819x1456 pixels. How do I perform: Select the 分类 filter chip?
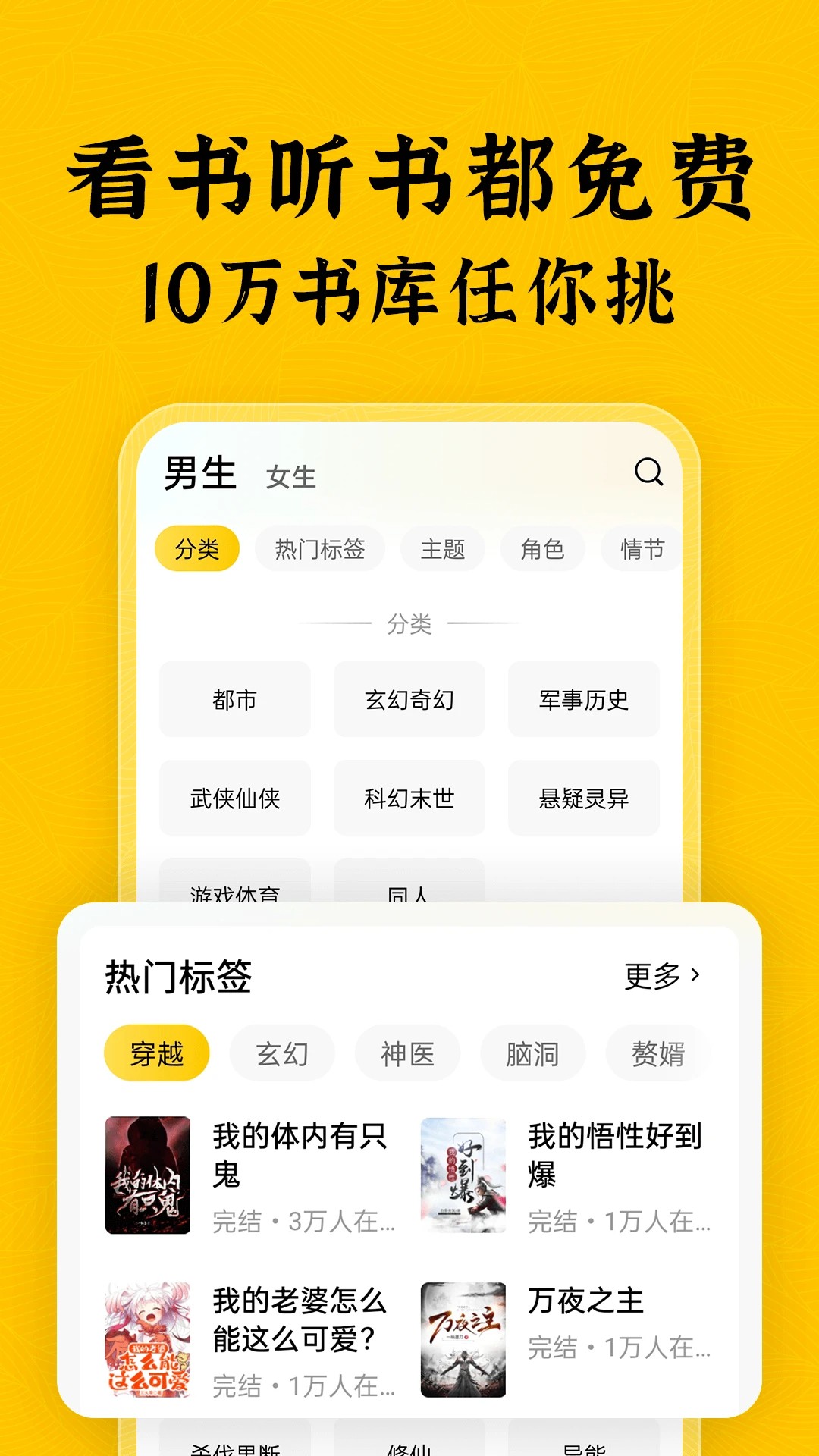198,548
